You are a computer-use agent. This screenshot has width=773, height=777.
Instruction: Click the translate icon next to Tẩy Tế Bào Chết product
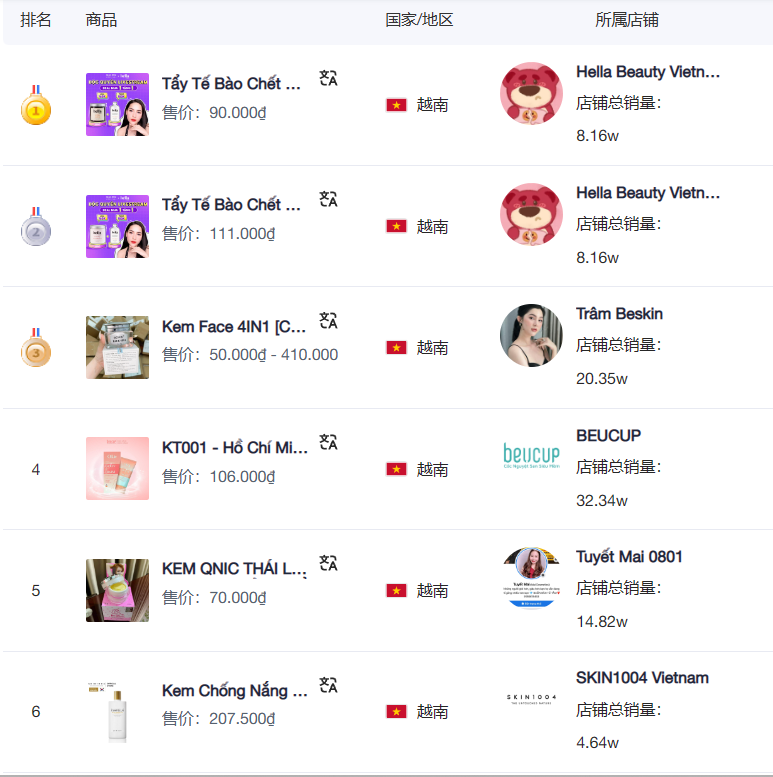(329, 77)
